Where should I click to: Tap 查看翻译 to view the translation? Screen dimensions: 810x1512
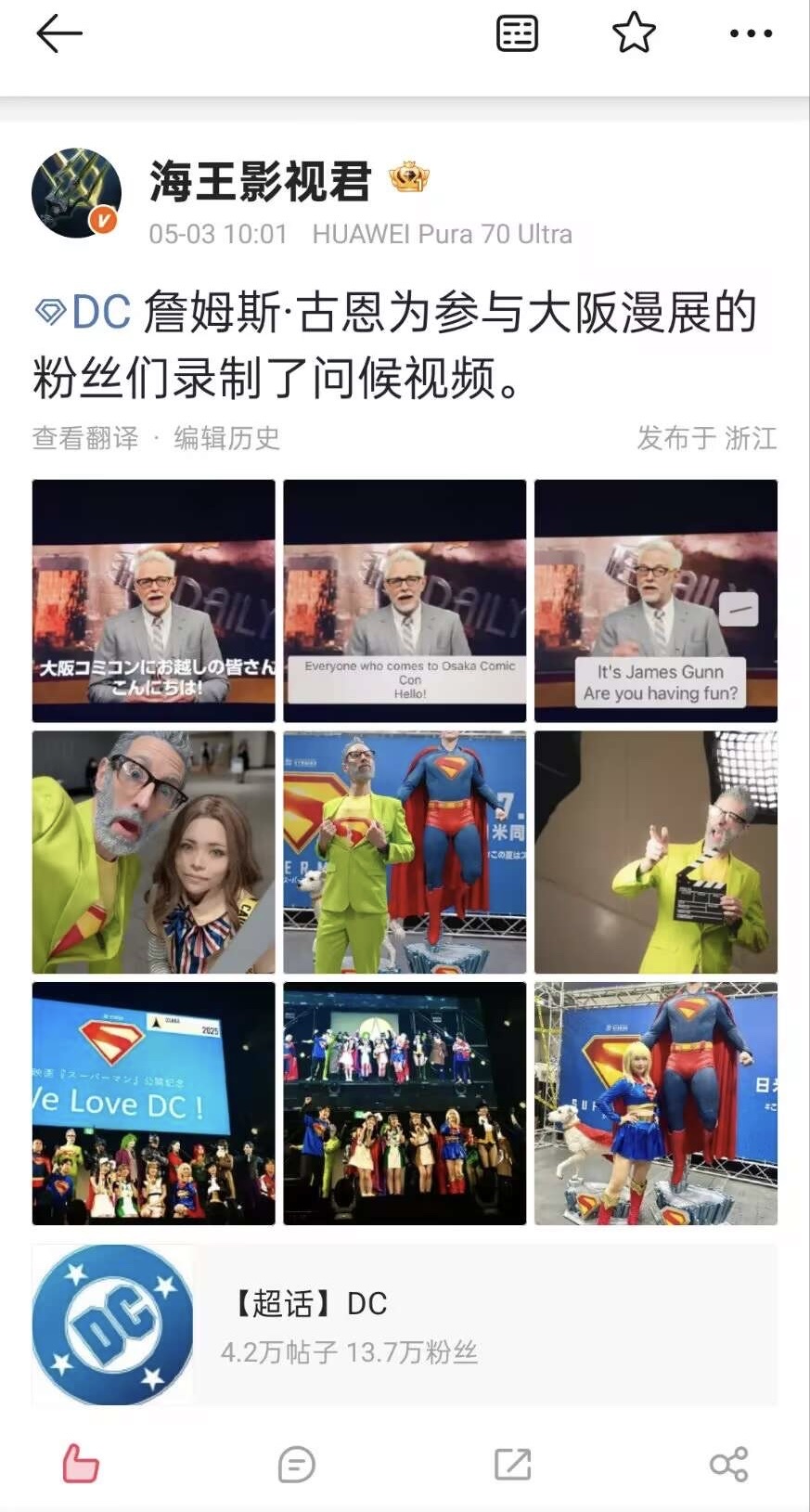click(85, 438)
